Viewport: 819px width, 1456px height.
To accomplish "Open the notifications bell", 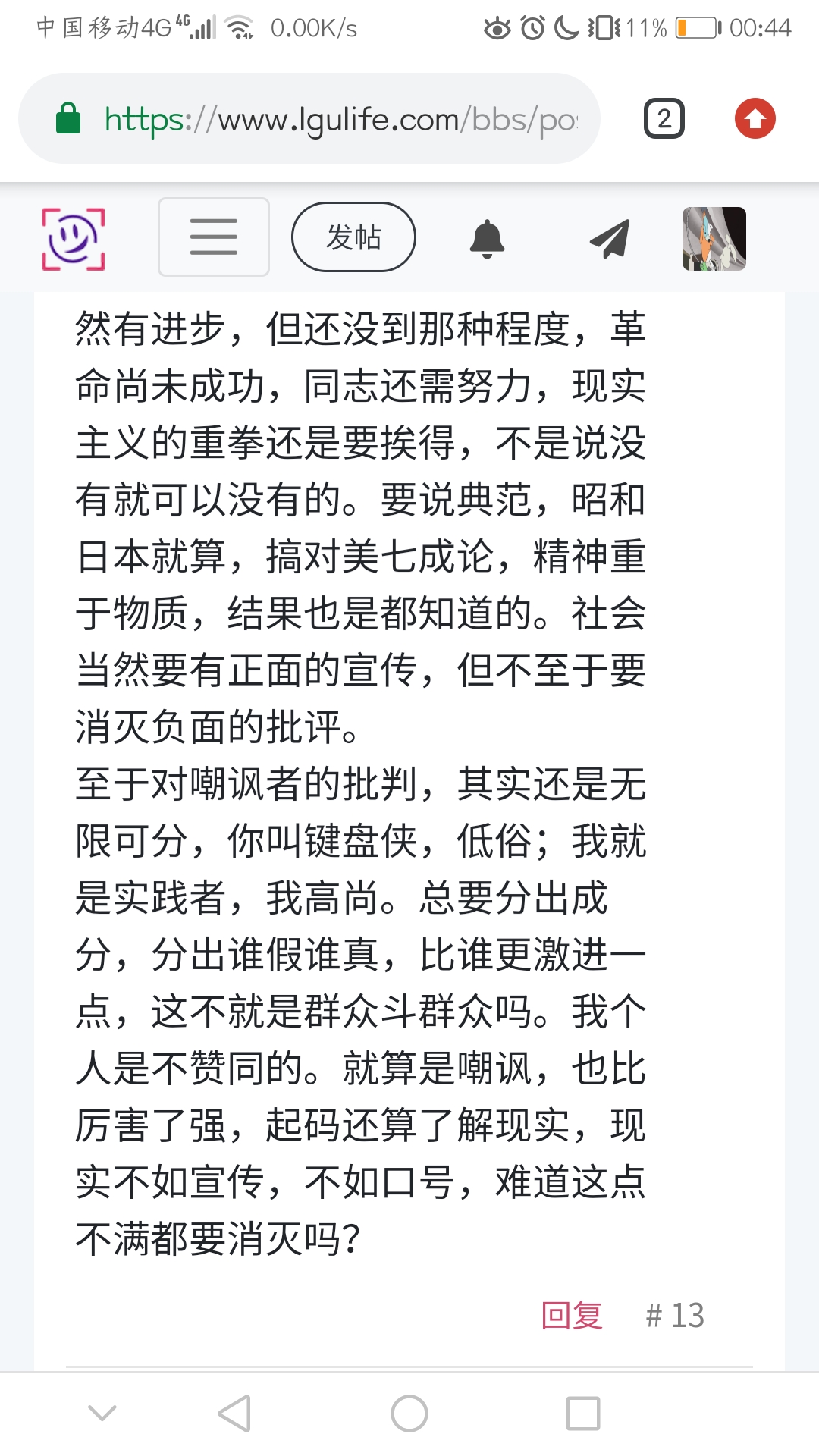I will tap(487, 239).
